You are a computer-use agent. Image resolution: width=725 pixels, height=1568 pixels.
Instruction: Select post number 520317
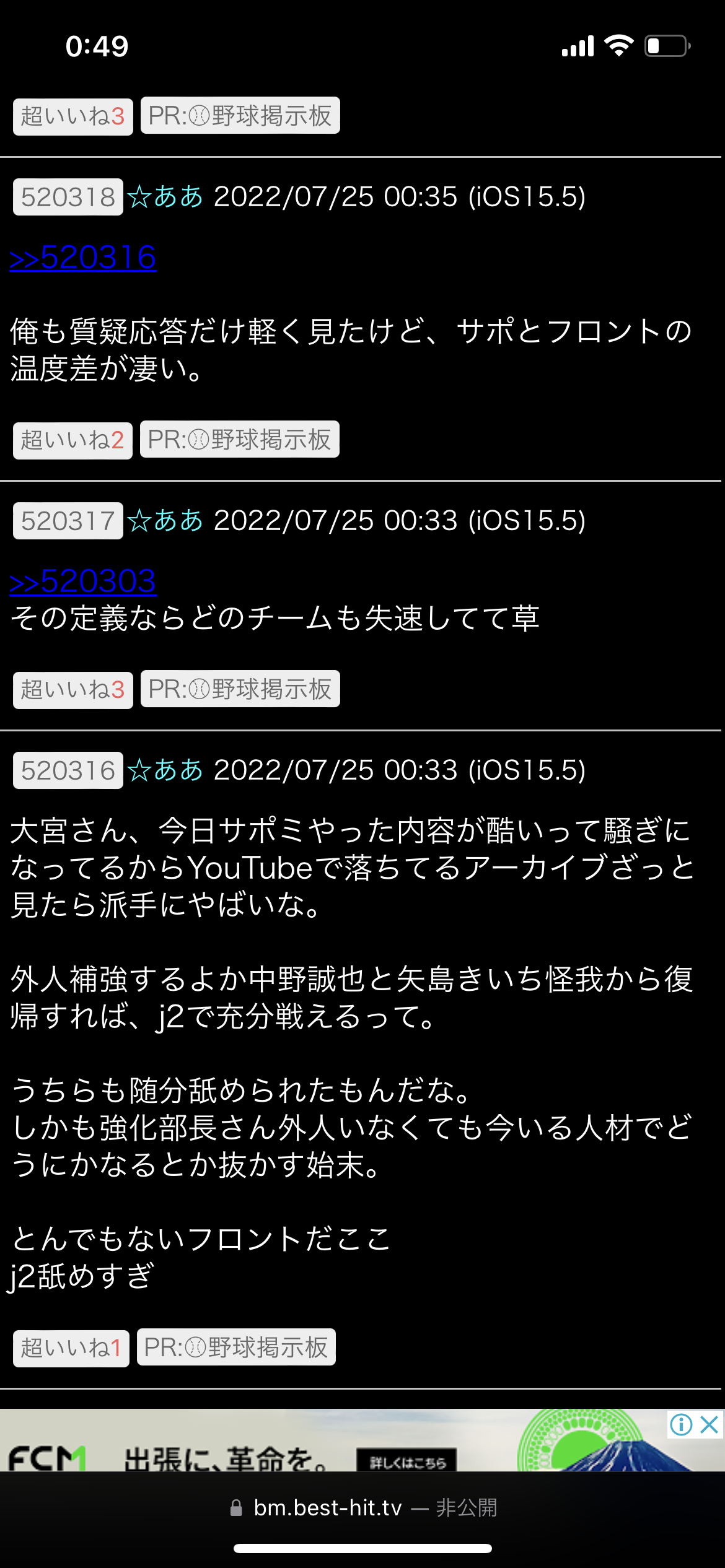click(x=68, y=521)
